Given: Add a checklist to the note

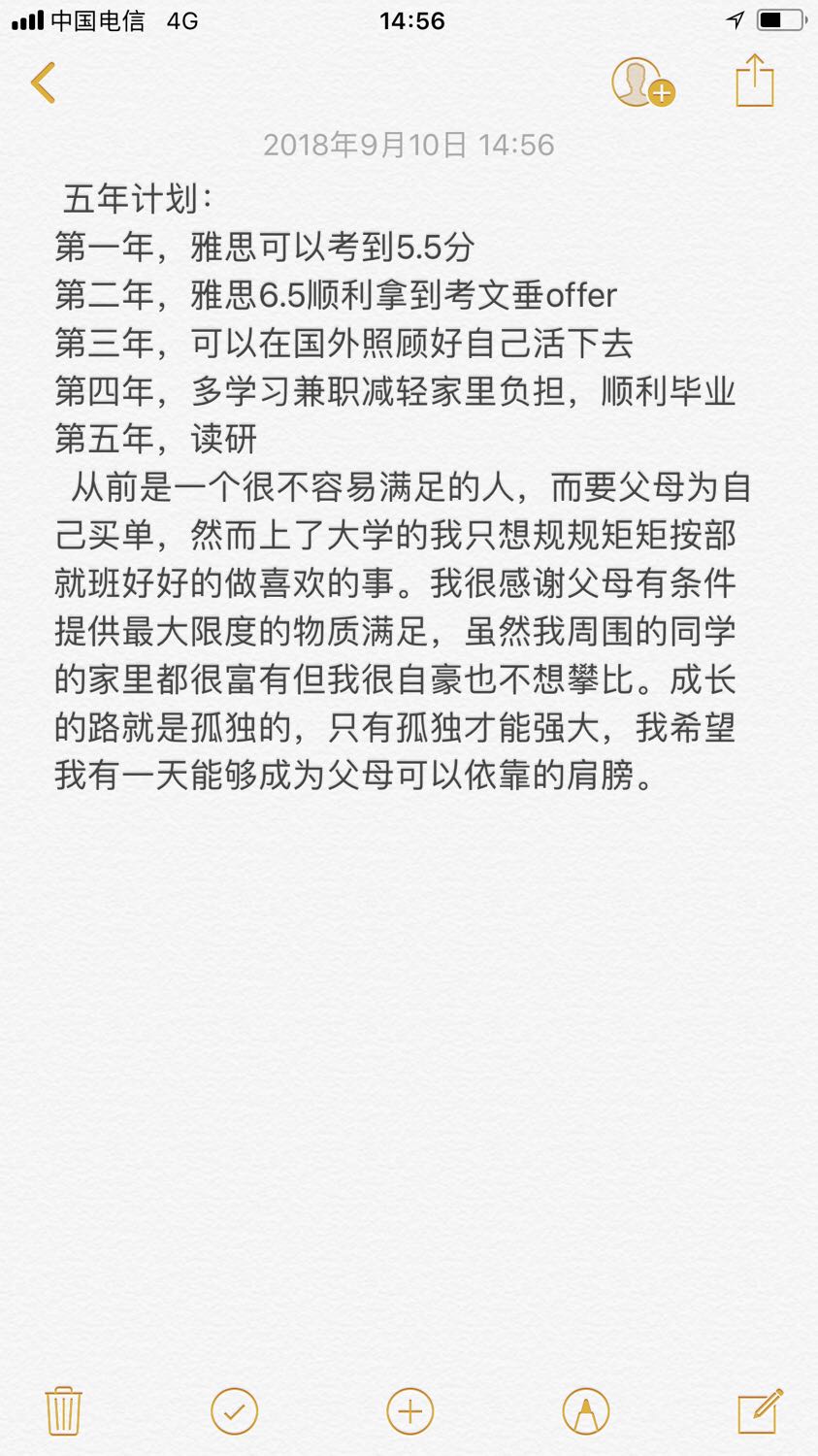Looking at the screenshot, I should 235,1411.
